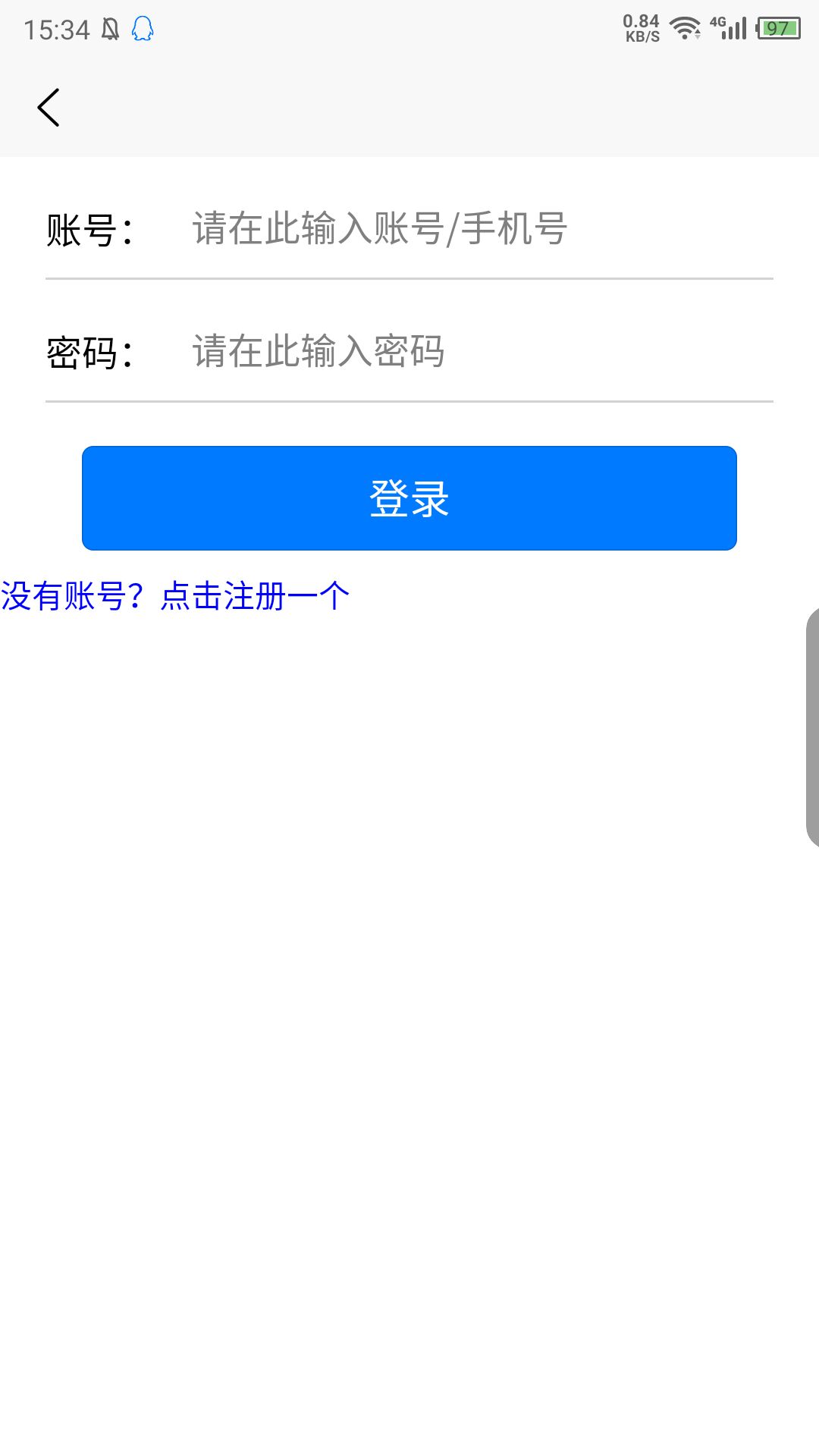The width and height of the screenshot is (819, 1456).
Task: Go back using the top-left arrow
Action: click(x=49, y=108)
